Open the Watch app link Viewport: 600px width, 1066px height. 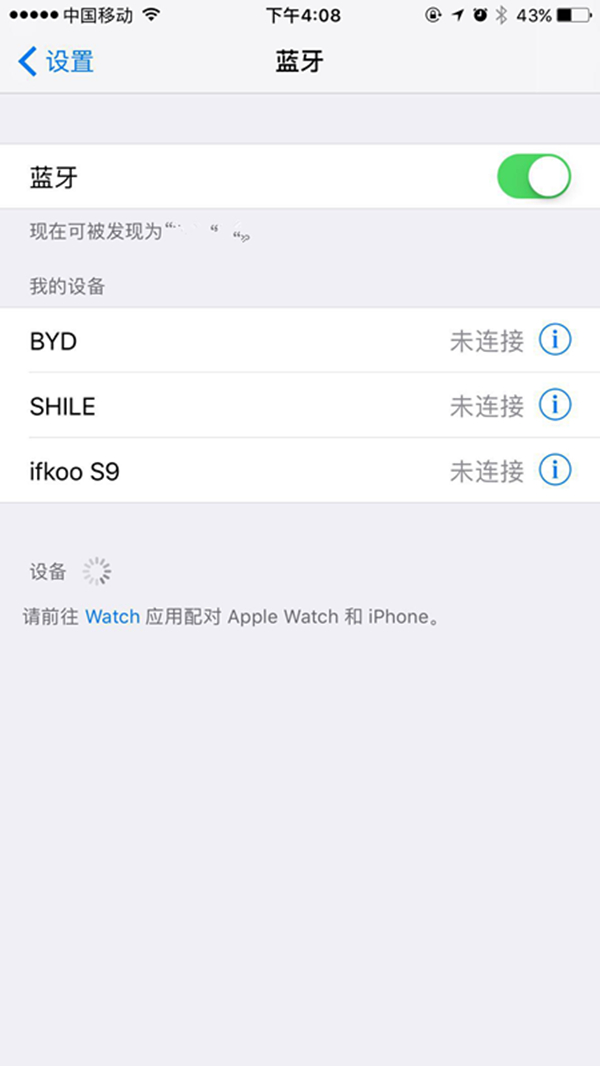point(112,616)
